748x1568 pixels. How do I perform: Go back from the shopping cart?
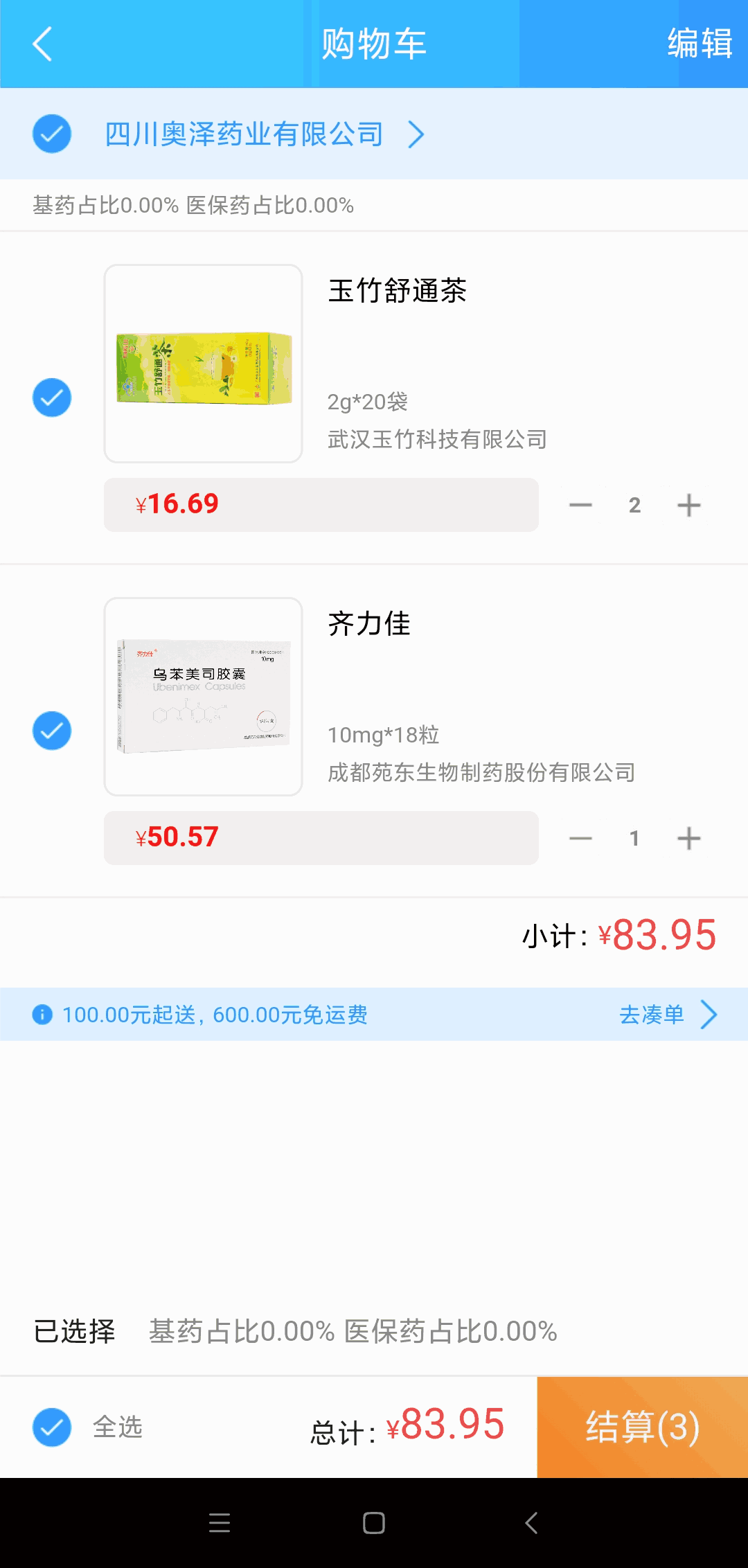[x=42, y=44]
